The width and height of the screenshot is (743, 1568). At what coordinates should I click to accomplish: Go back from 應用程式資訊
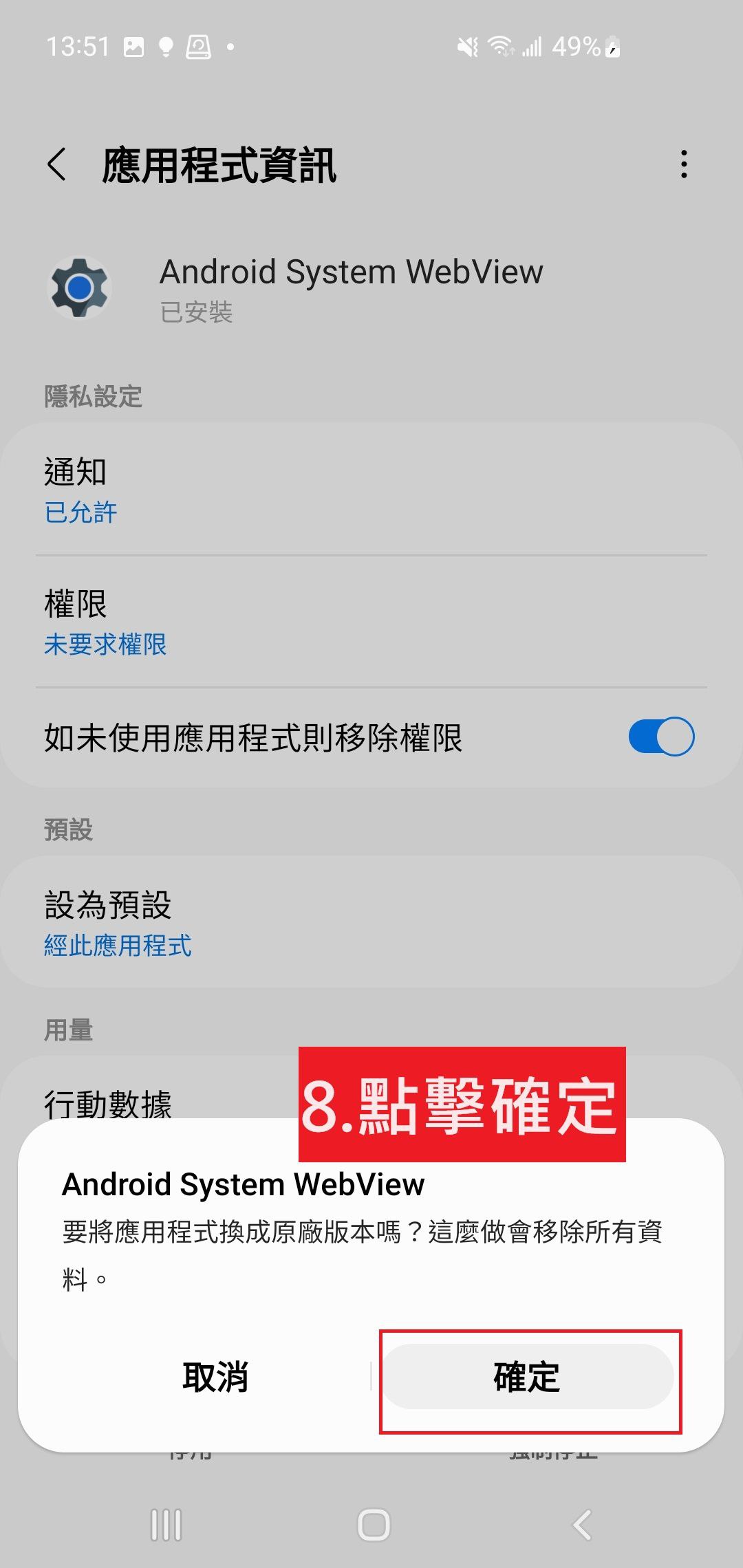tap(58, 165)
